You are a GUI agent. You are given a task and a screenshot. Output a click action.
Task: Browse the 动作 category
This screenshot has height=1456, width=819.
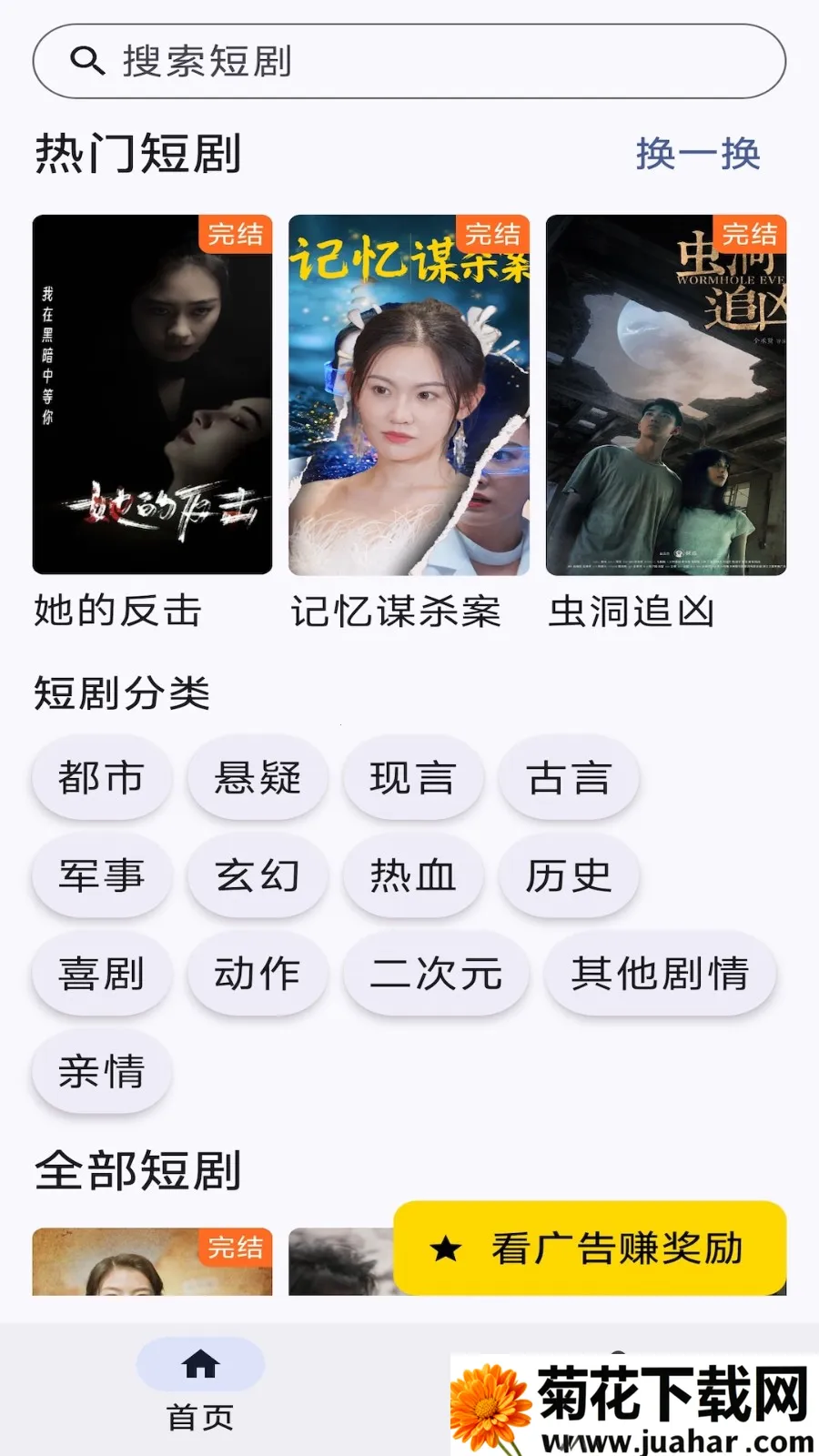258,974
